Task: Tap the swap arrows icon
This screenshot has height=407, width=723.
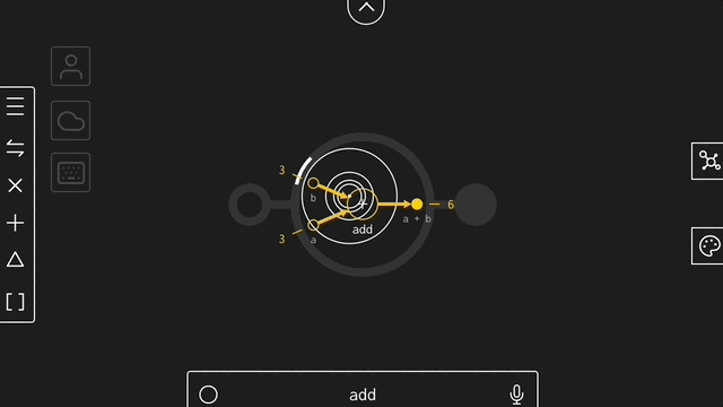Action: [x=15, y=148]
